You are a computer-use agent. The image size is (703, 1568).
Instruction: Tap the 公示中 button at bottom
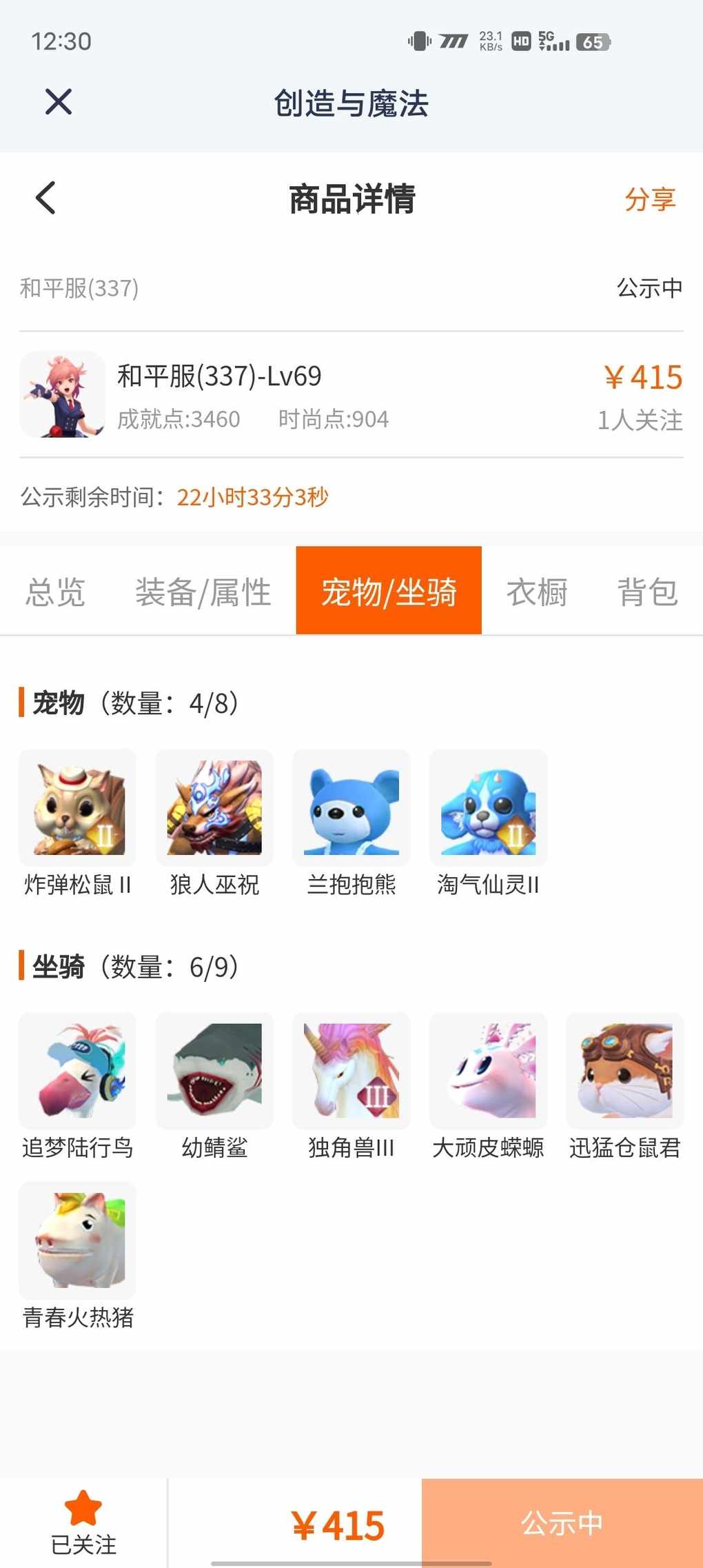(562, 1522)
